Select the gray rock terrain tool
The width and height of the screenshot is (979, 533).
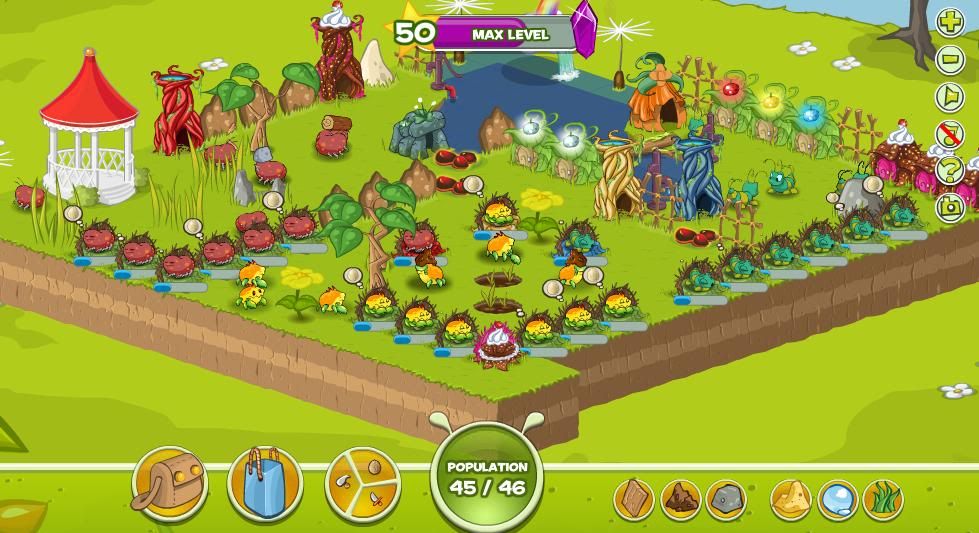tap(727, 499)
